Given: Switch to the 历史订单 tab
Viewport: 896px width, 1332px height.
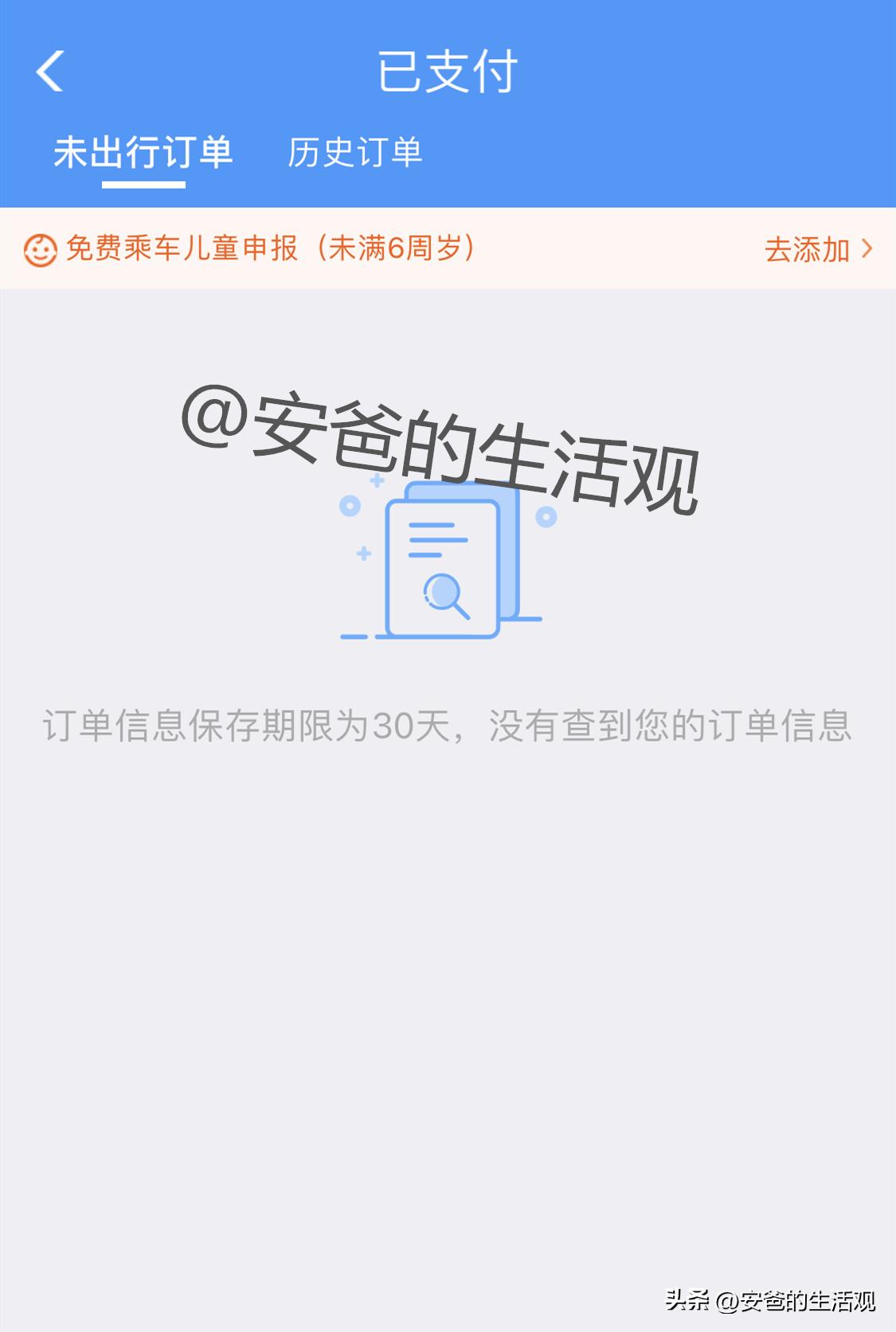Looking at the screenshot, I should pos(354,152).
